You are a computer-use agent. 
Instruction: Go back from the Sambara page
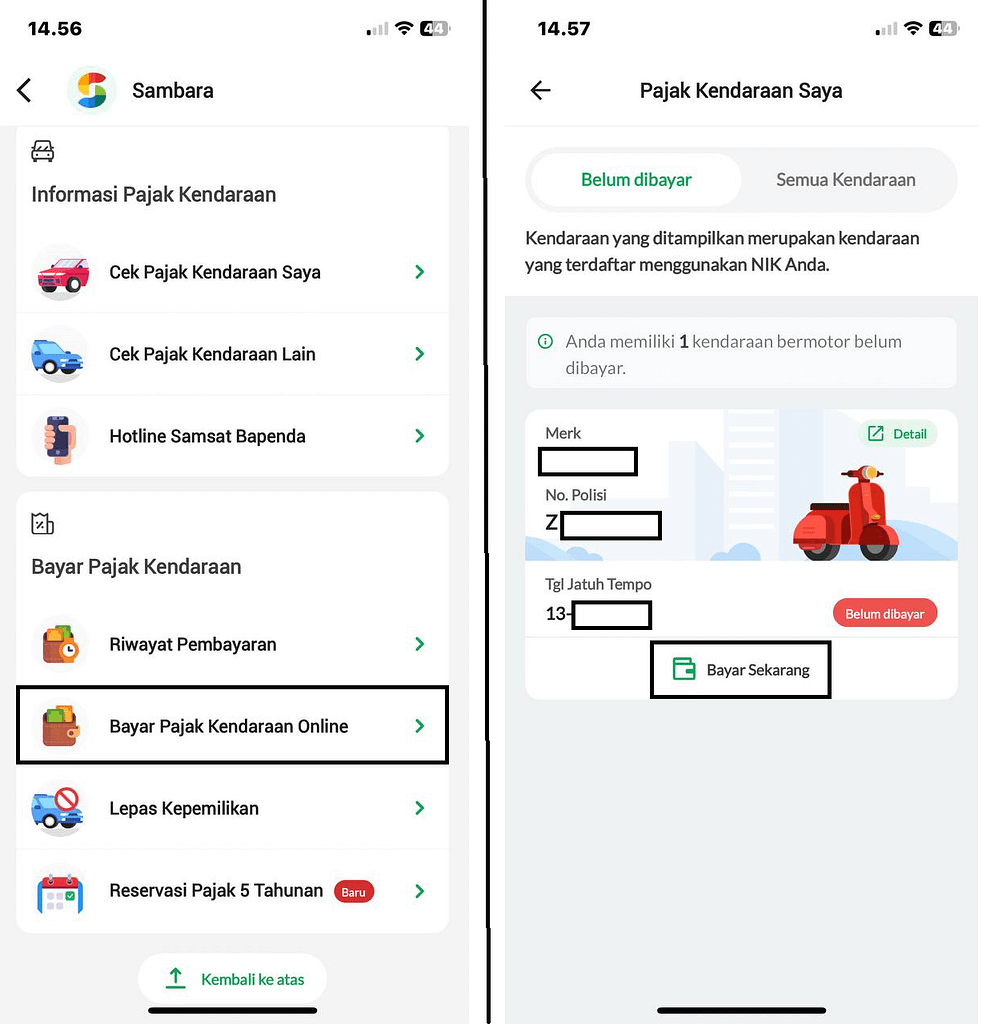[x=25, y=90]
